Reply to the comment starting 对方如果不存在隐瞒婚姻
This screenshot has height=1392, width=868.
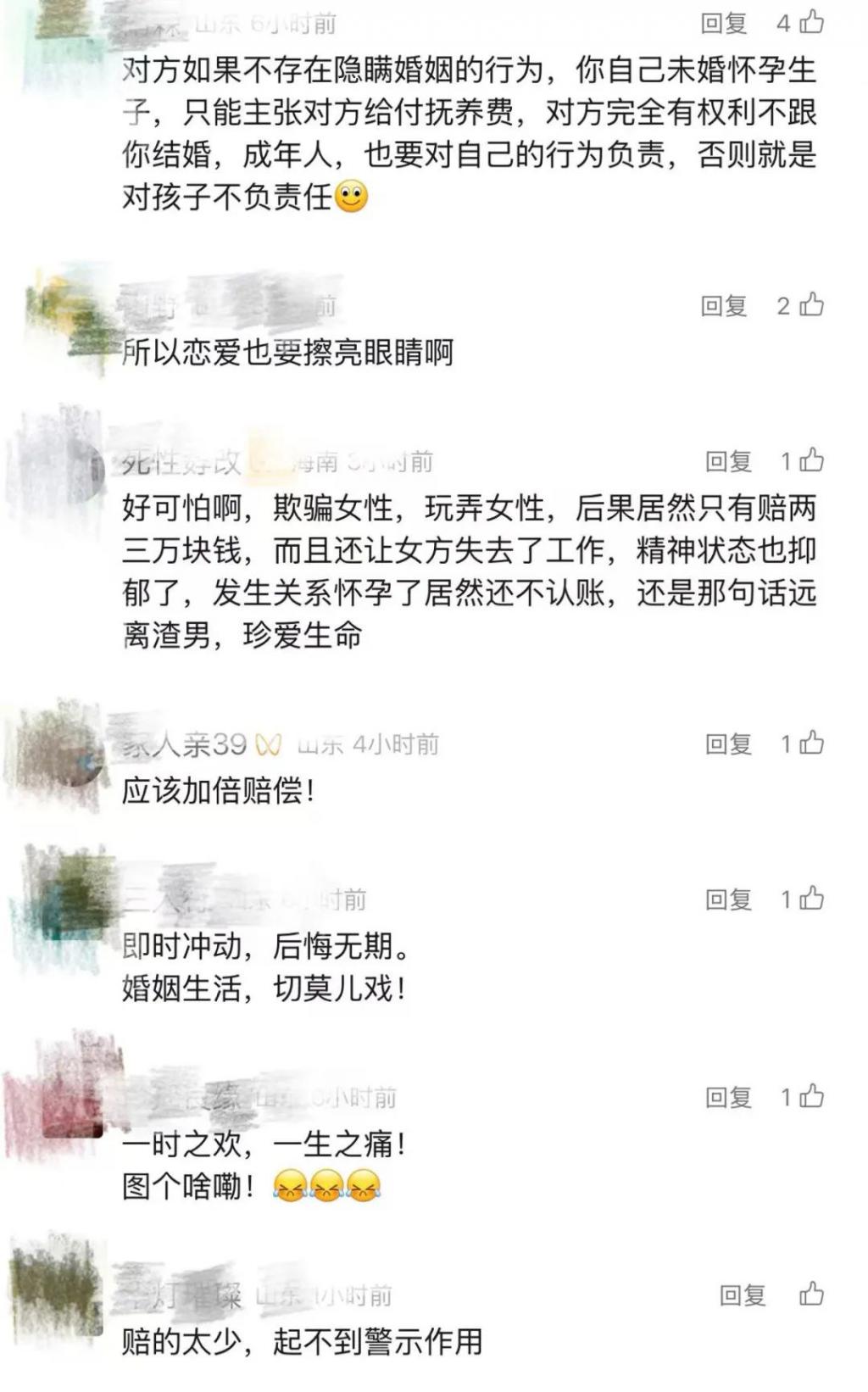723,24
